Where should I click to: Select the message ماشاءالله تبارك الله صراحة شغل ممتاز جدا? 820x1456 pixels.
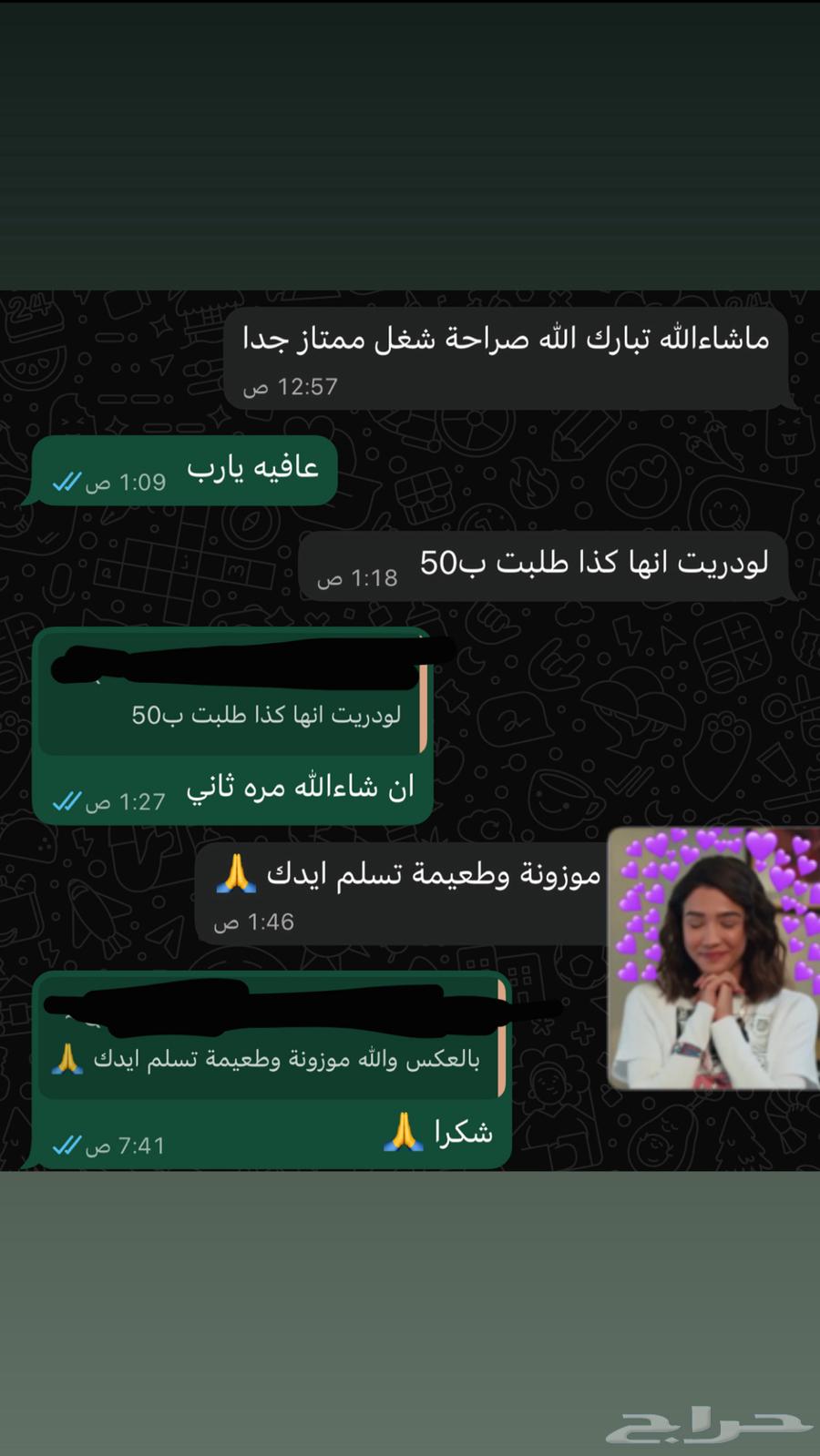(506, 341)
